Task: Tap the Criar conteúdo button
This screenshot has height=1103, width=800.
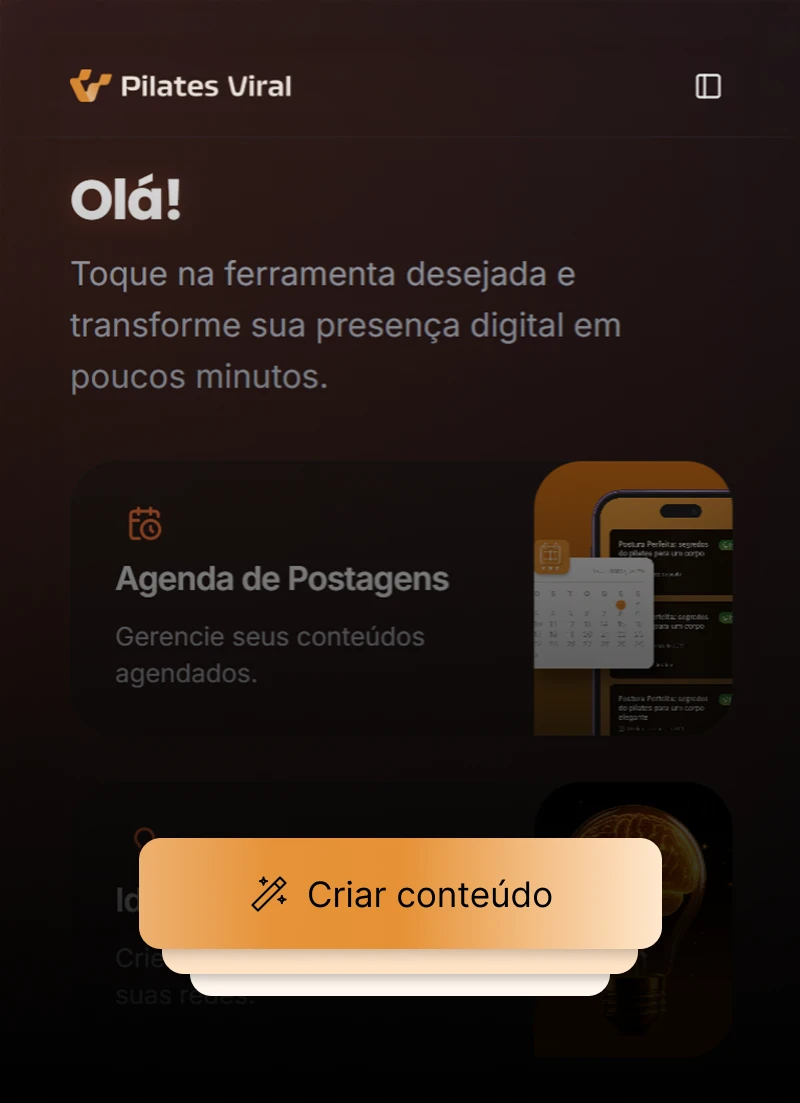Action: (x=400, y=893)
